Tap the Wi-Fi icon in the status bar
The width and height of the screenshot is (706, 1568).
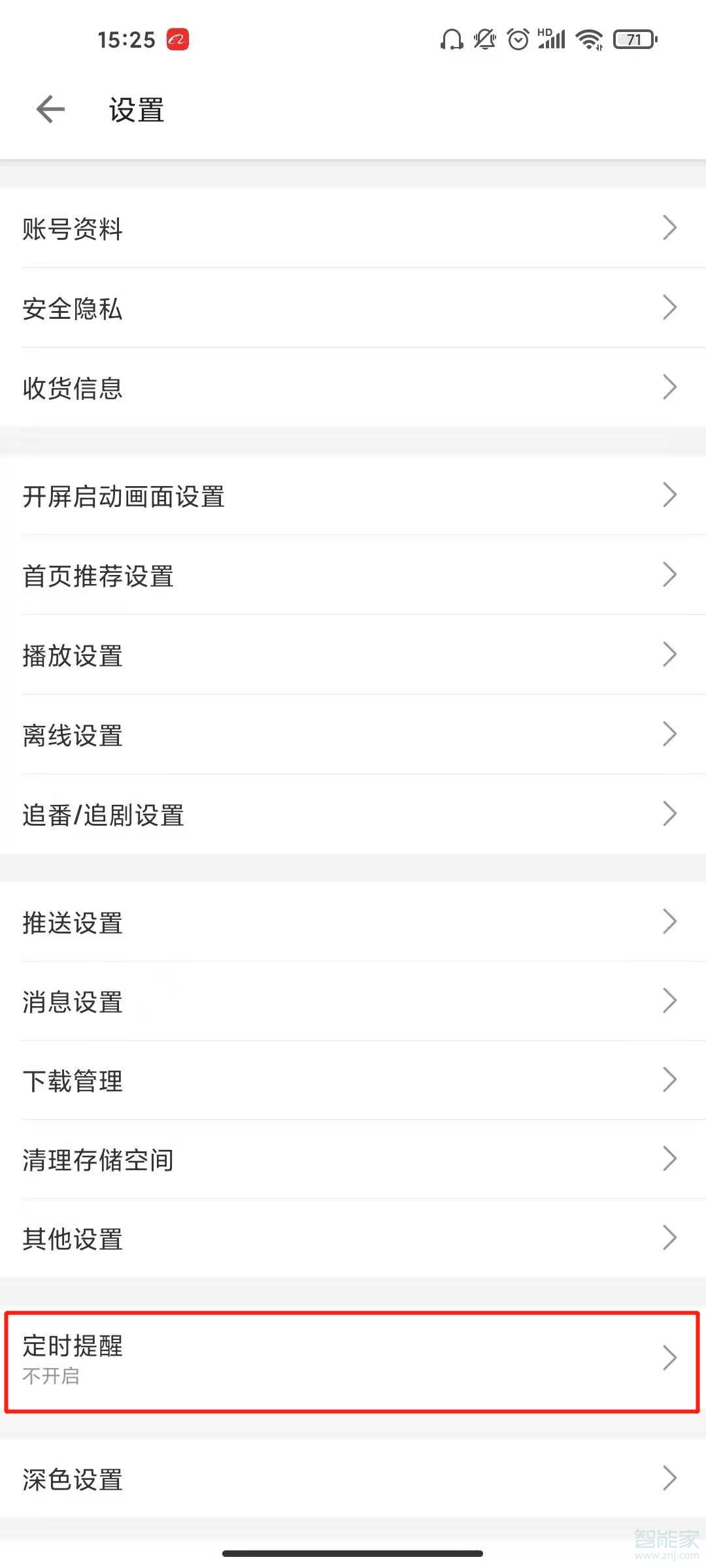[588, 39]
